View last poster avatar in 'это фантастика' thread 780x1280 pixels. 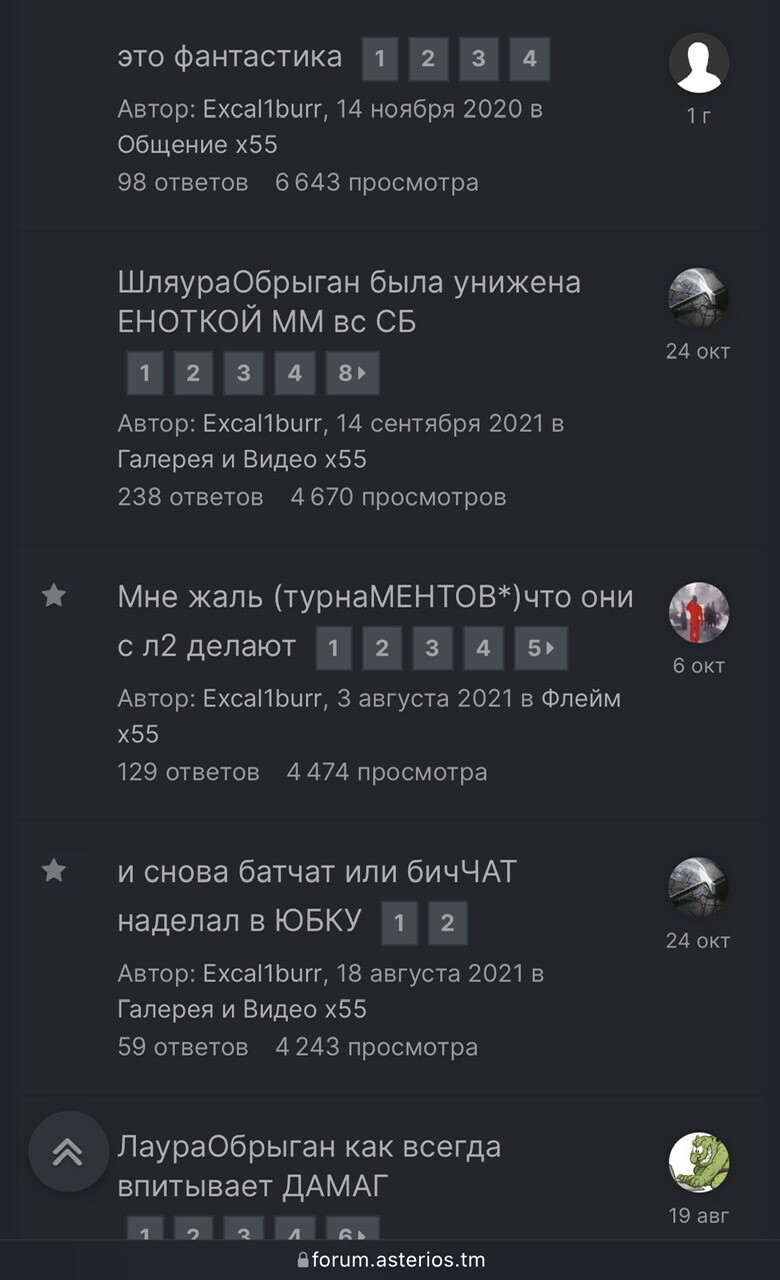[x=698, y=63]
